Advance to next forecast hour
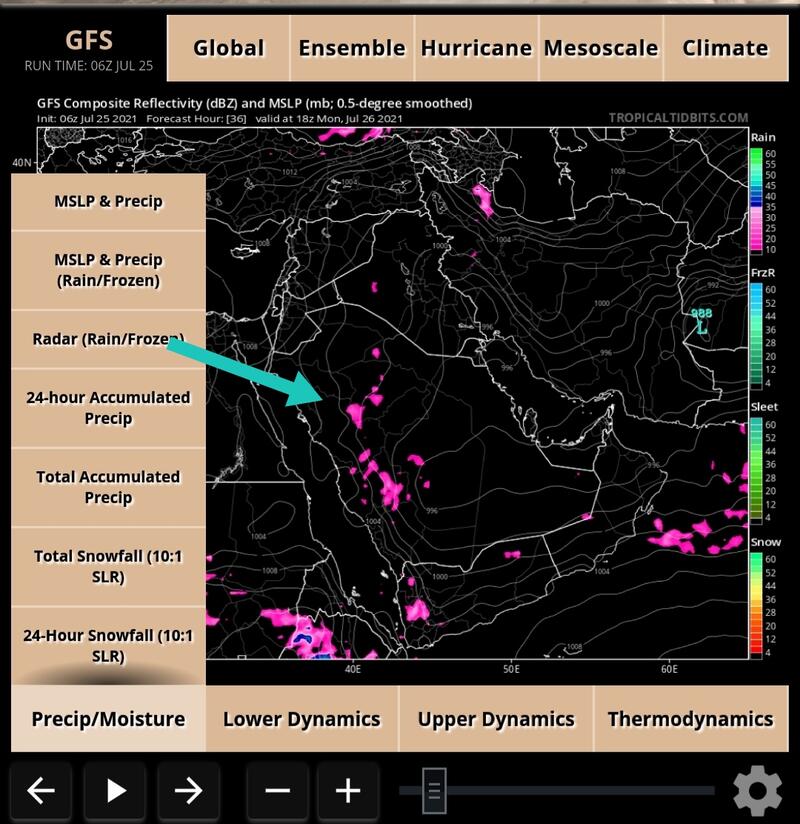 pyautogui.click(x=188, y=791)
